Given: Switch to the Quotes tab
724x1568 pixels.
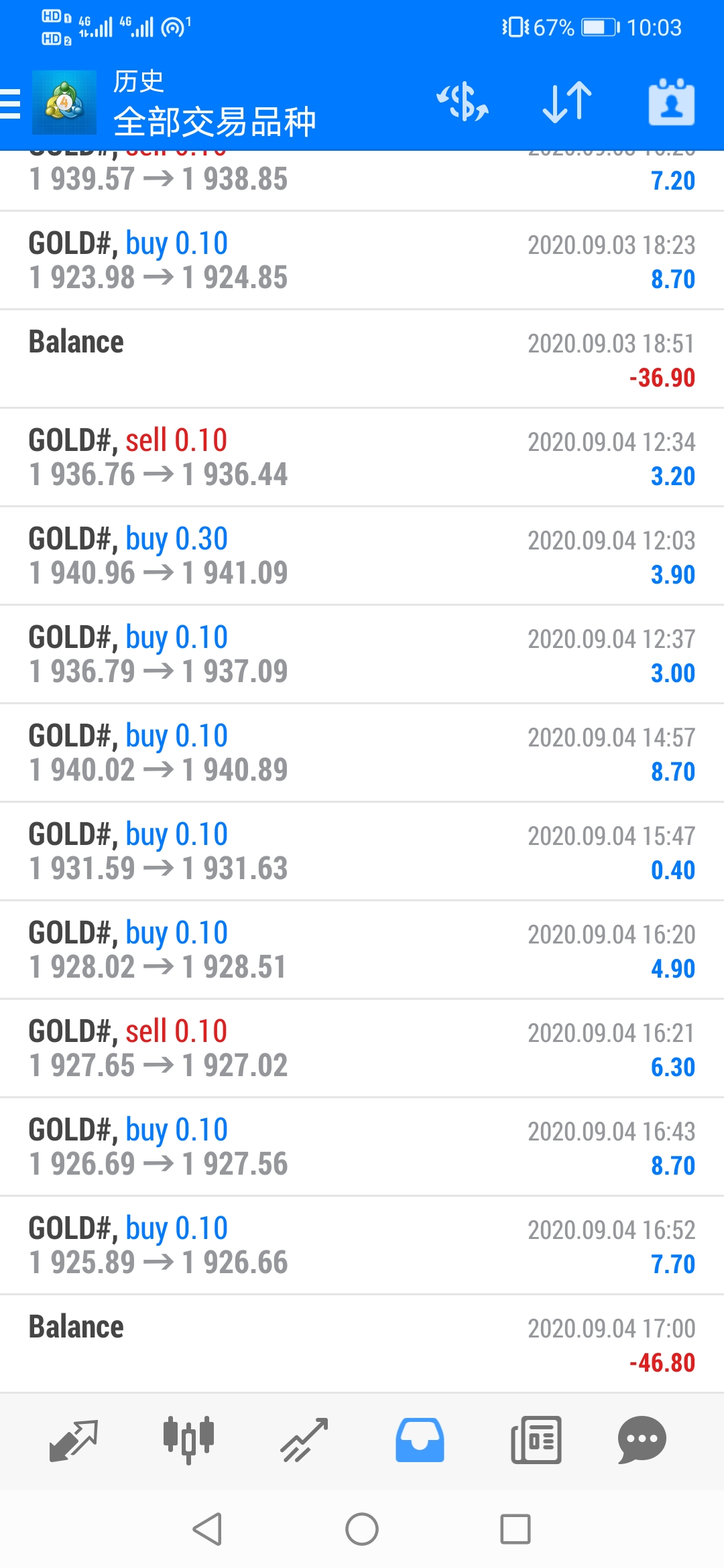Looking at the screenshot, I should (x=74, y=1440).
